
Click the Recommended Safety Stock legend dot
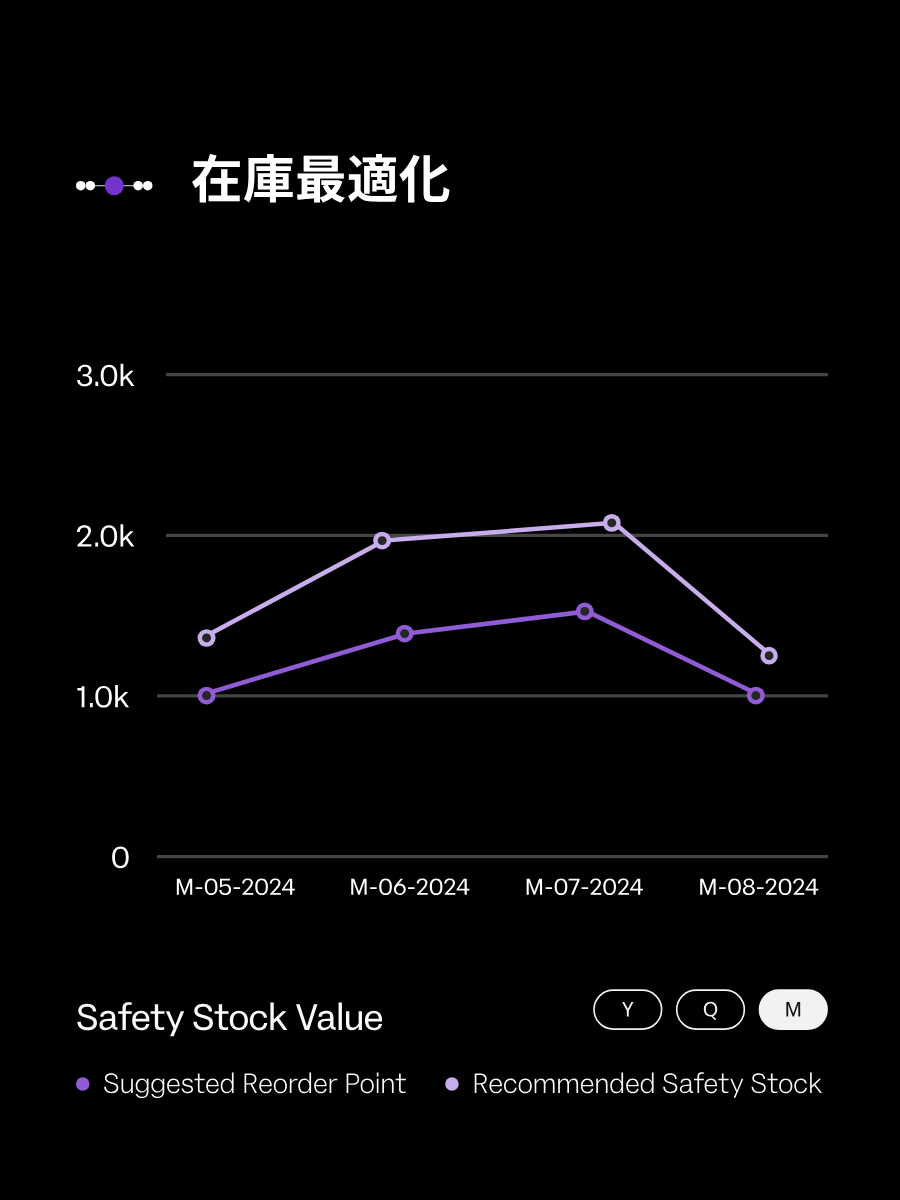point(453,1083)
